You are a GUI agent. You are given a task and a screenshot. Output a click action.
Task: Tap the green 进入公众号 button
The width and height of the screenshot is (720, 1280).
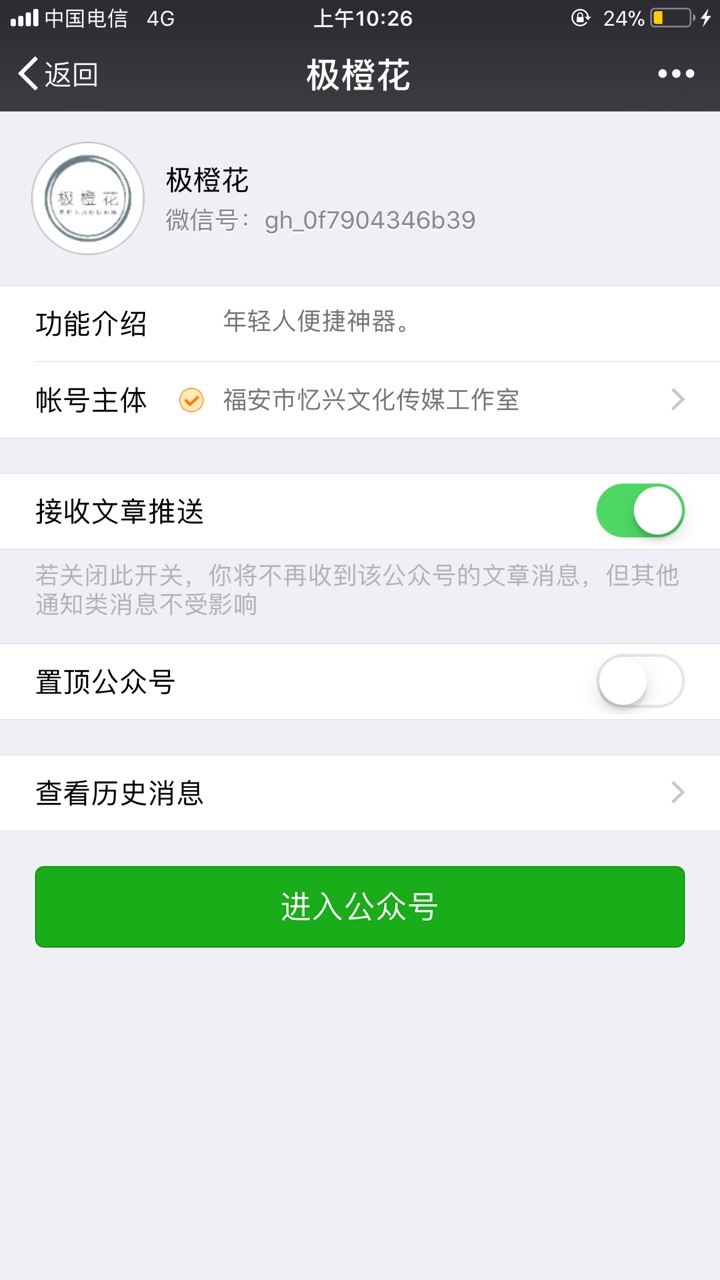[x=360, y=907]
